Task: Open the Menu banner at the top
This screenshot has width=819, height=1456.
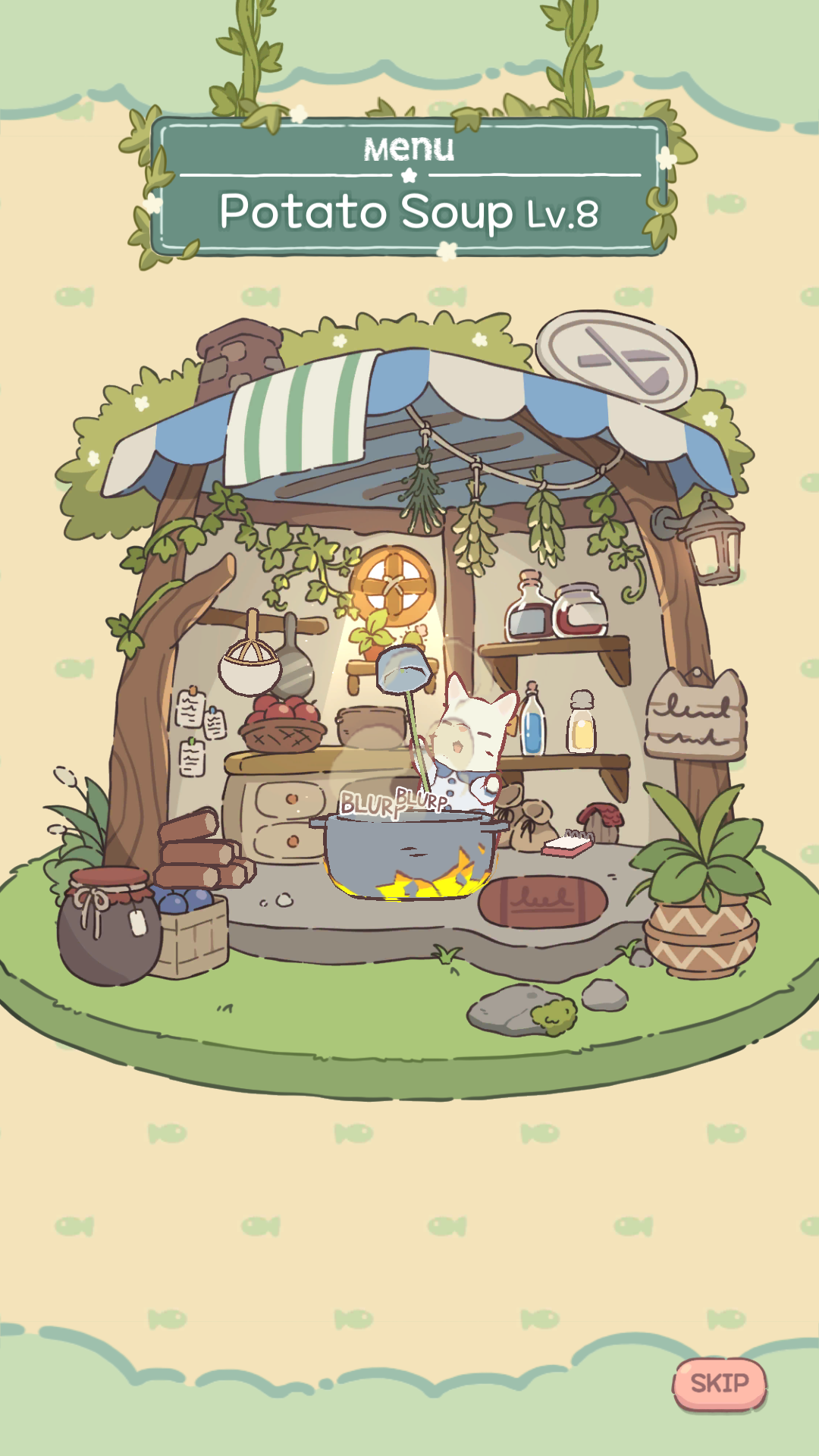Action: pyautogui.click(x=409, y=149)
